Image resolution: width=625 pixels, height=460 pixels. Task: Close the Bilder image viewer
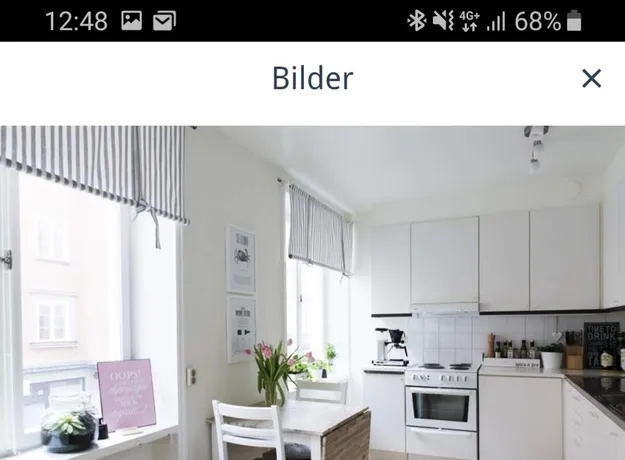(x=591, y=78)
